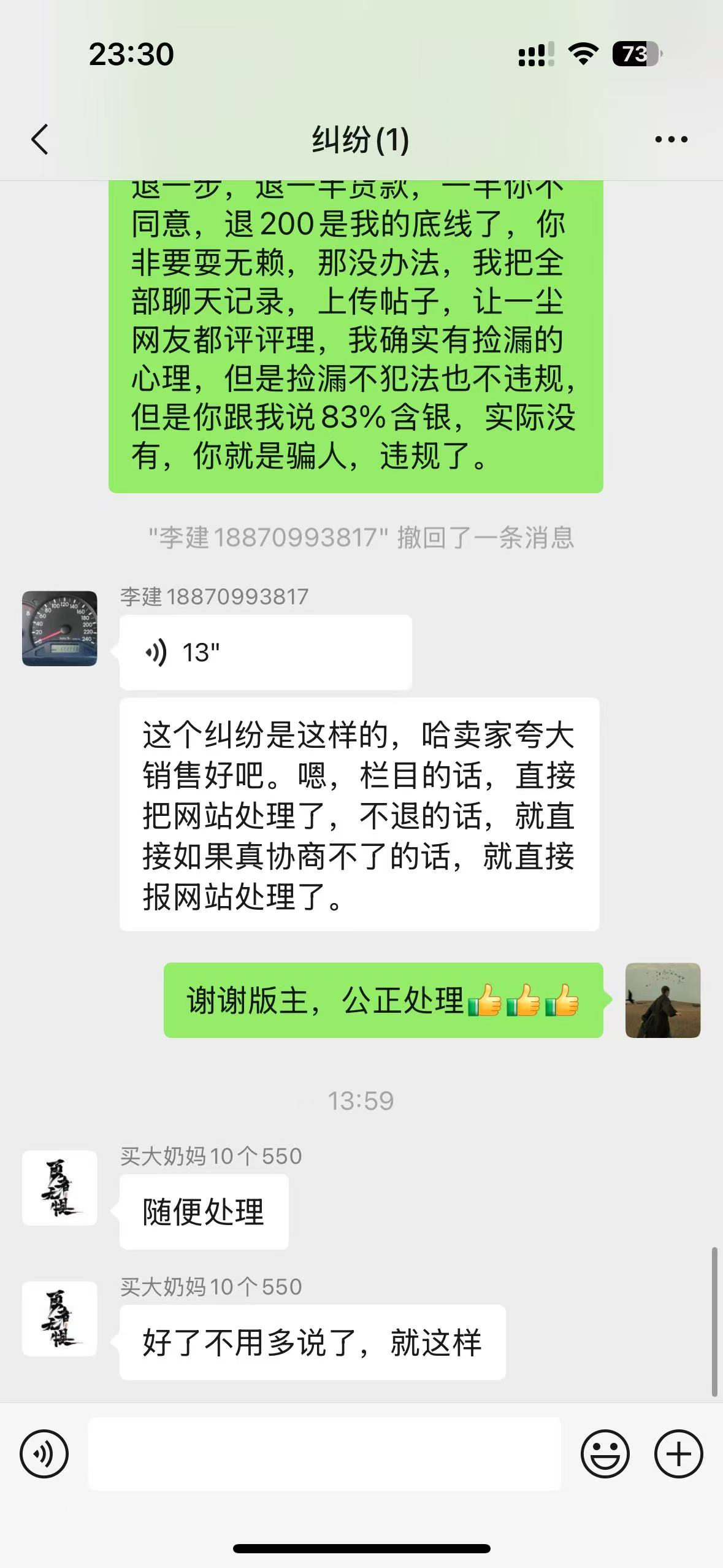Open the sender avatar beside 随便处理
Viewport: 723px width, 1568px height.
[x=59, y=1188]
